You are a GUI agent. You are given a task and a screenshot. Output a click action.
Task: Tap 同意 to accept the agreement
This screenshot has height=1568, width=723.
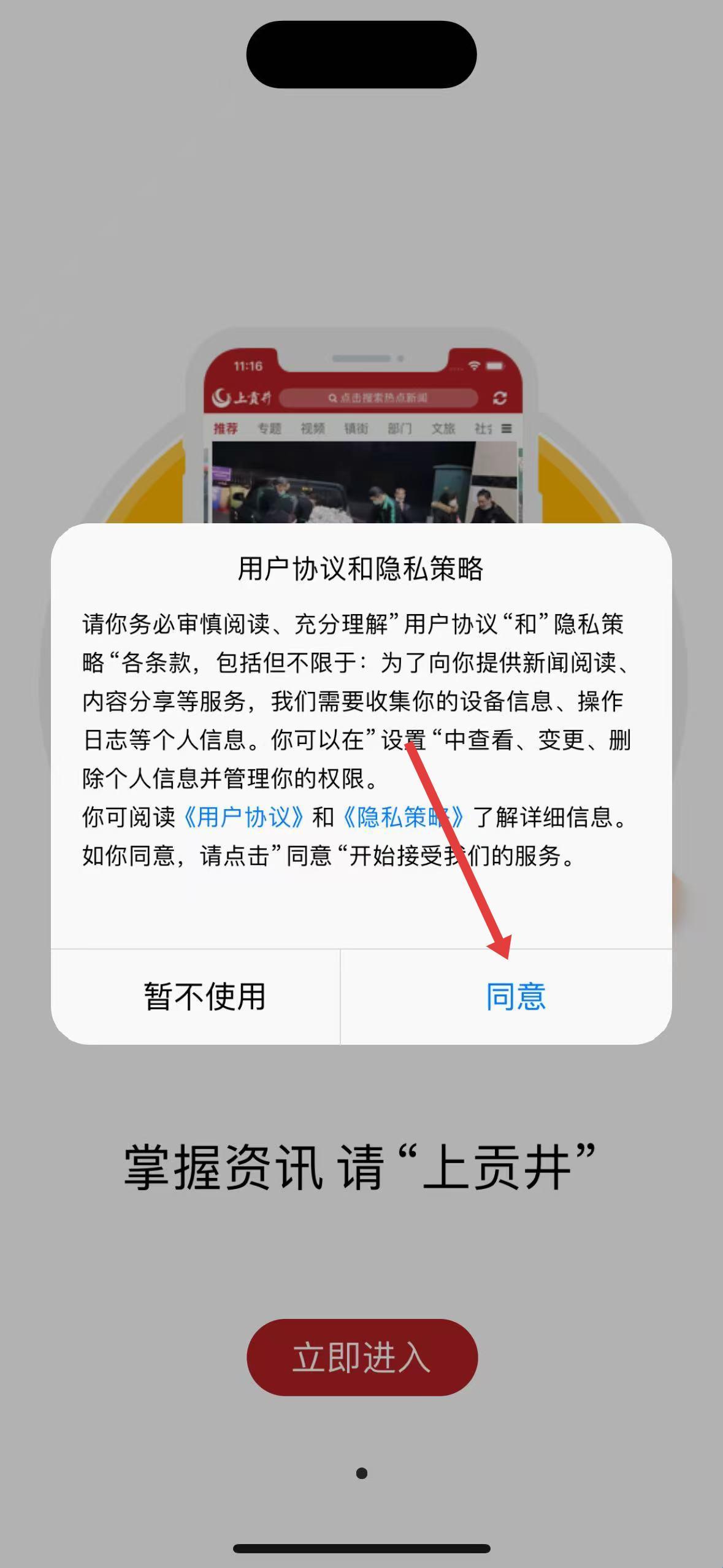[x=515, y=996]
